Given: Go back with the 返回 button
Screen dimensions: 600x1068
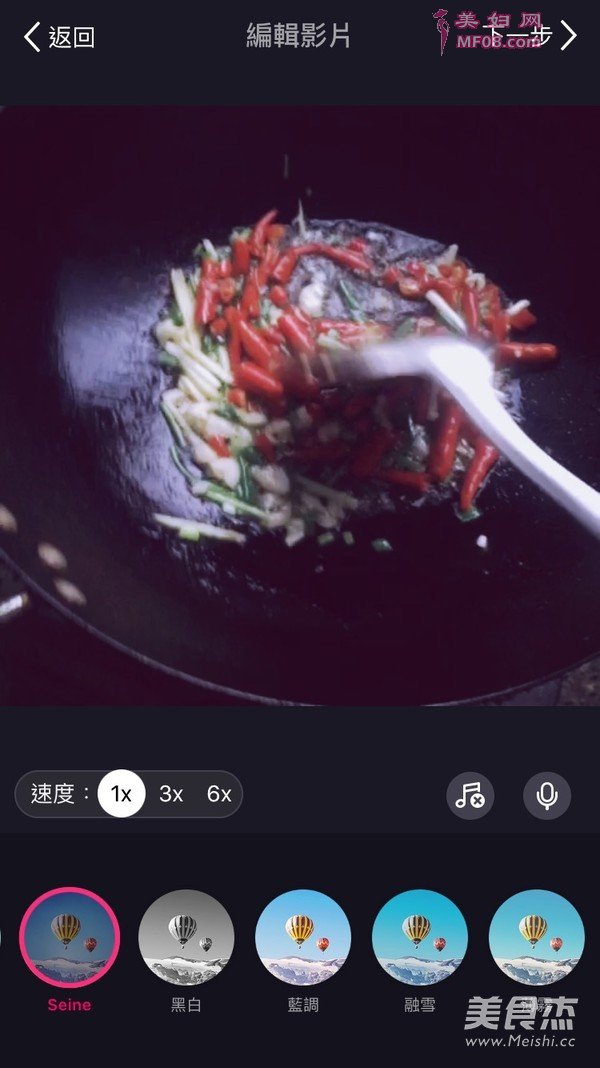Looking at the screenshot, I should [59, 38].
